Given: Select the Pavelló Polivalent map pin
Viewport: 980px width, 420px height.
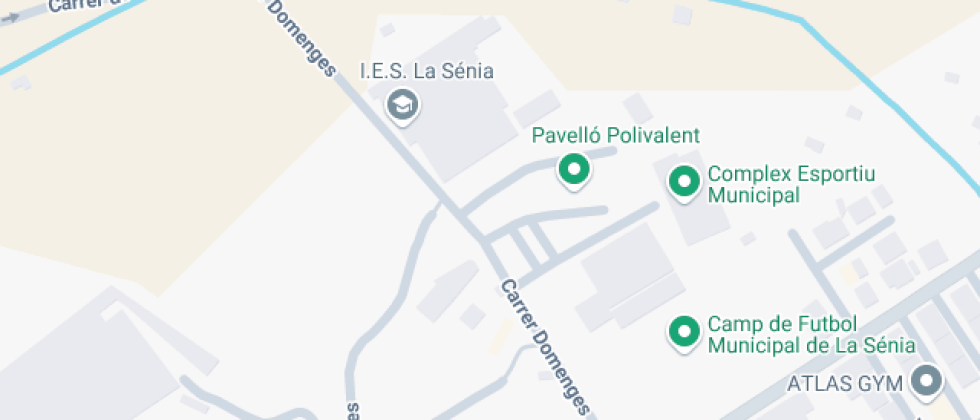Looking at the screenshot, I should (574, 170).
